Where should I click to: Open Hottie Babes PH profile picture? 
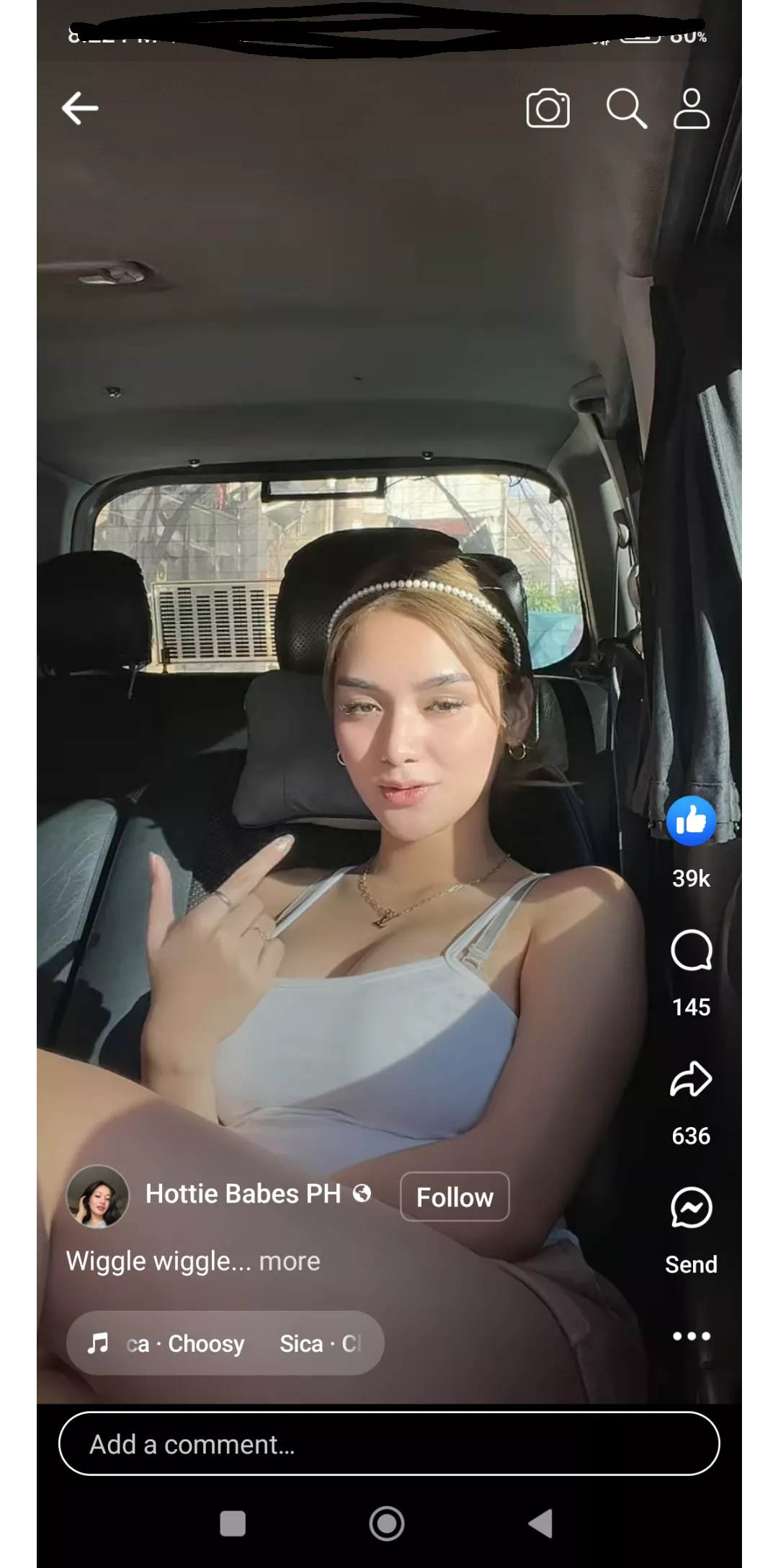(98, 1196)
